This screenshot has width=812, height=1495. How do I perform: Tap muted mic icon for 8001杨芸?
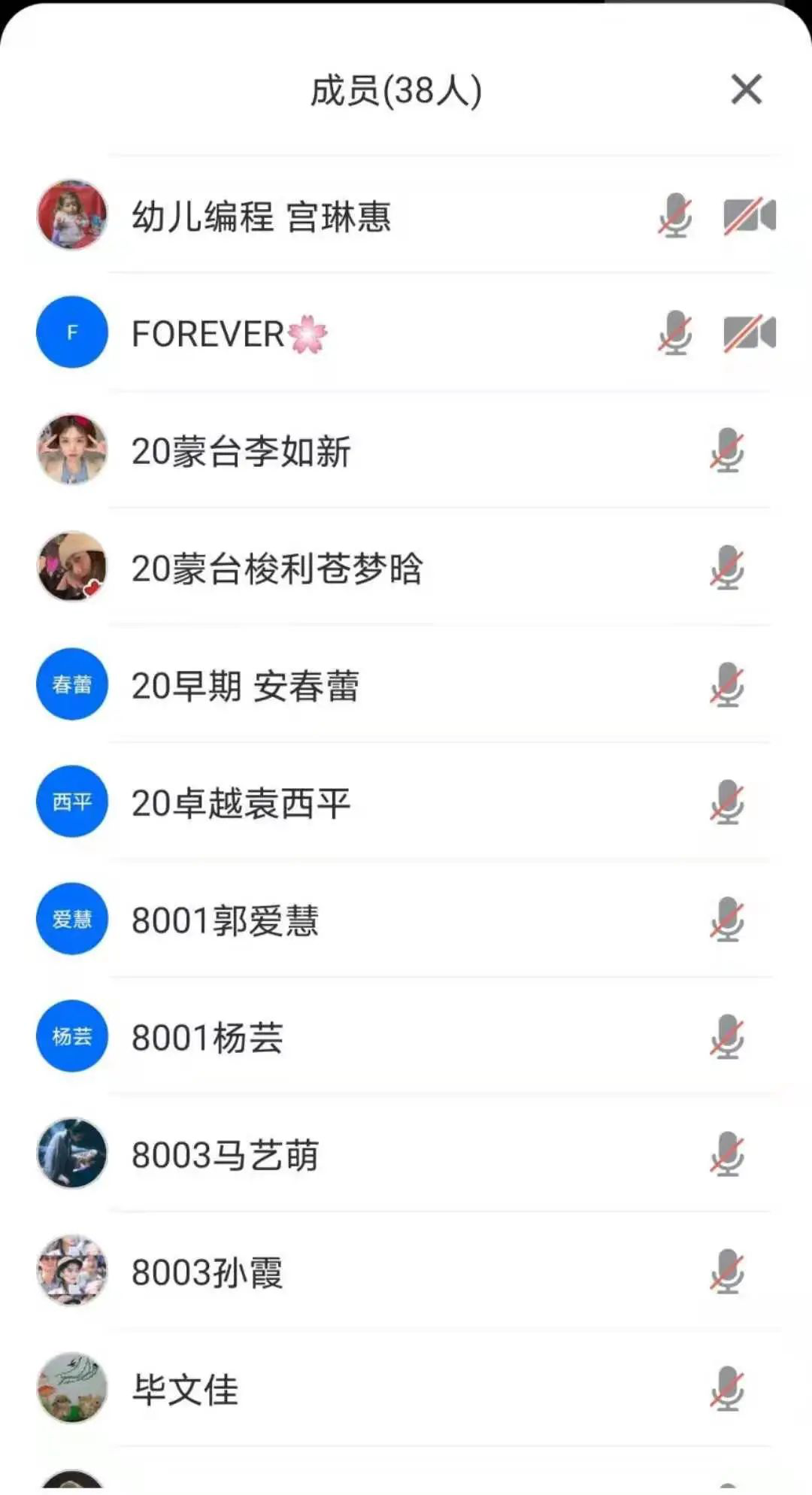(727, 1037)
